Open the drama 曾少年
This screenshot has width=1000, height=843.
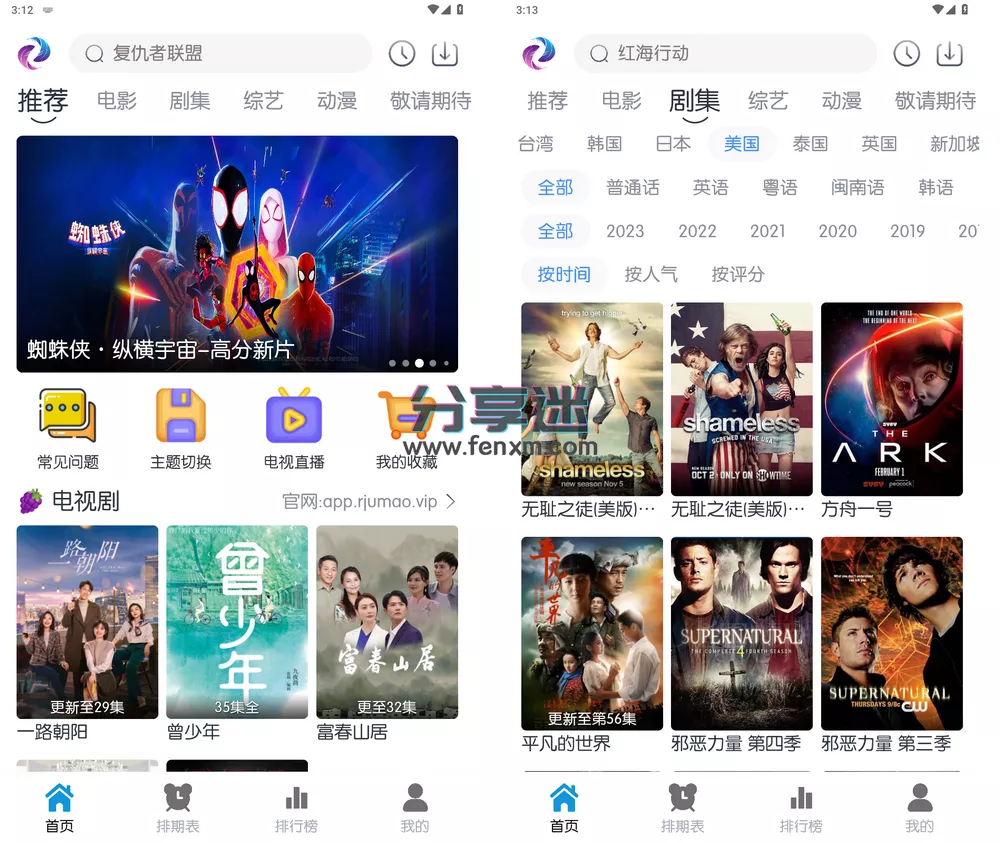(x=237, y=621)
